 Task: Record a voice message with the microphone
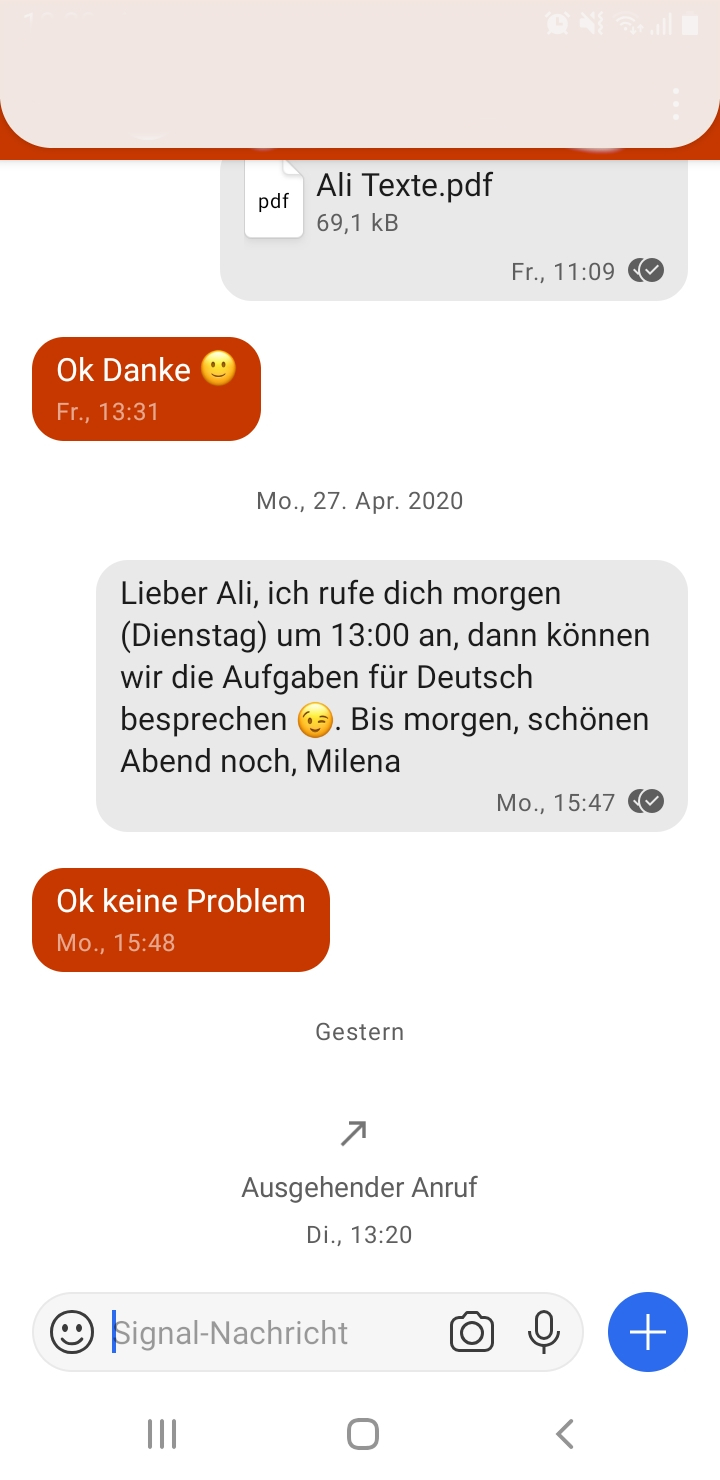pos(543,1332)
